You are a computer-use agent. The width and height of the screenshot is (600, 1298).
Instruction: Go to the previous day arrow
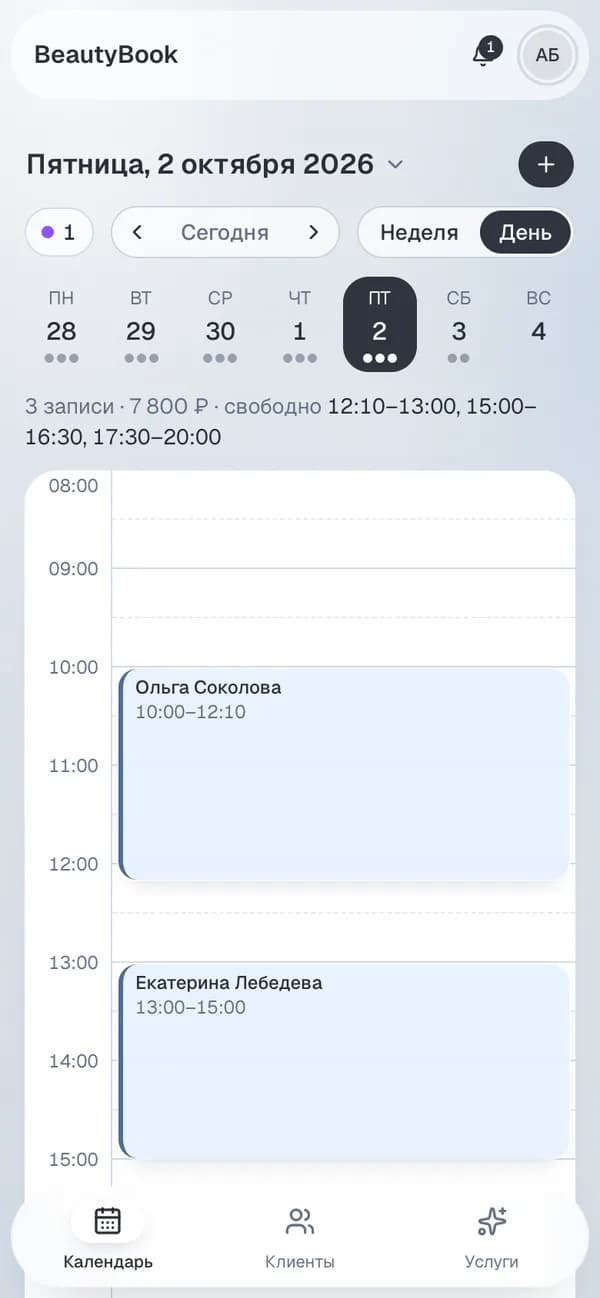click(137, 232)
